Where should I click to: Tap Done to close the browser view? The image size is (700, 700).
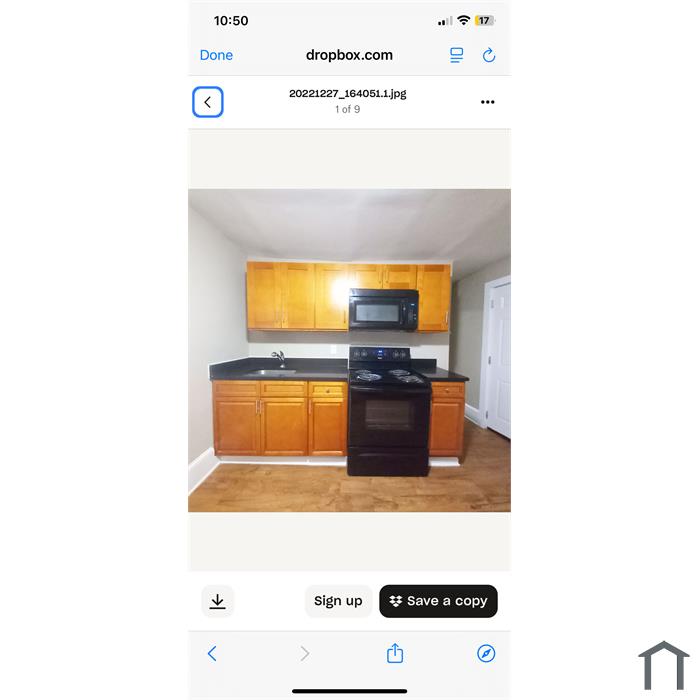(216, 55)
